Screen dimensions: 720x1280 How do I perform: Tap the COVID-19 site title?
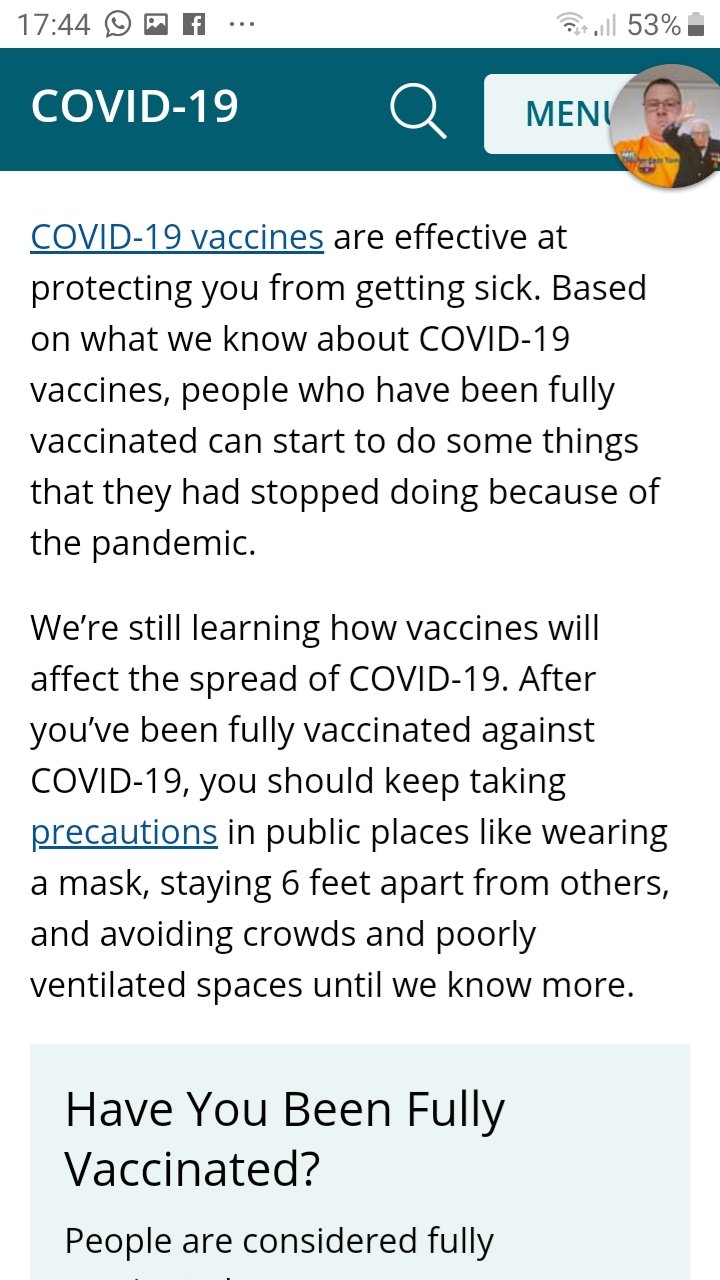(135, 107)
